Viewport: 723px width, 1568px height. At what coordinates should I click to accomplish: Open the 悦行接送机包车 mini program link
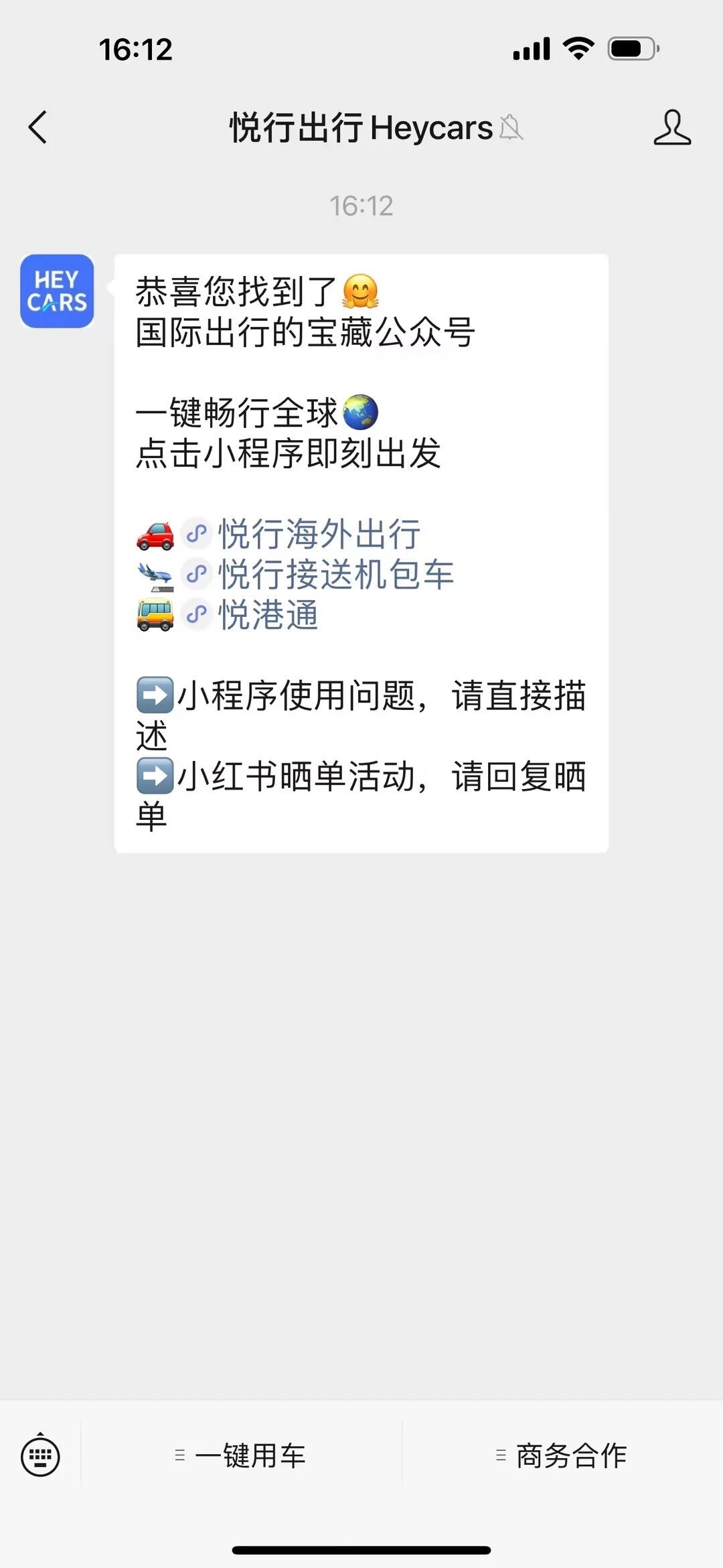pos(318,575)
